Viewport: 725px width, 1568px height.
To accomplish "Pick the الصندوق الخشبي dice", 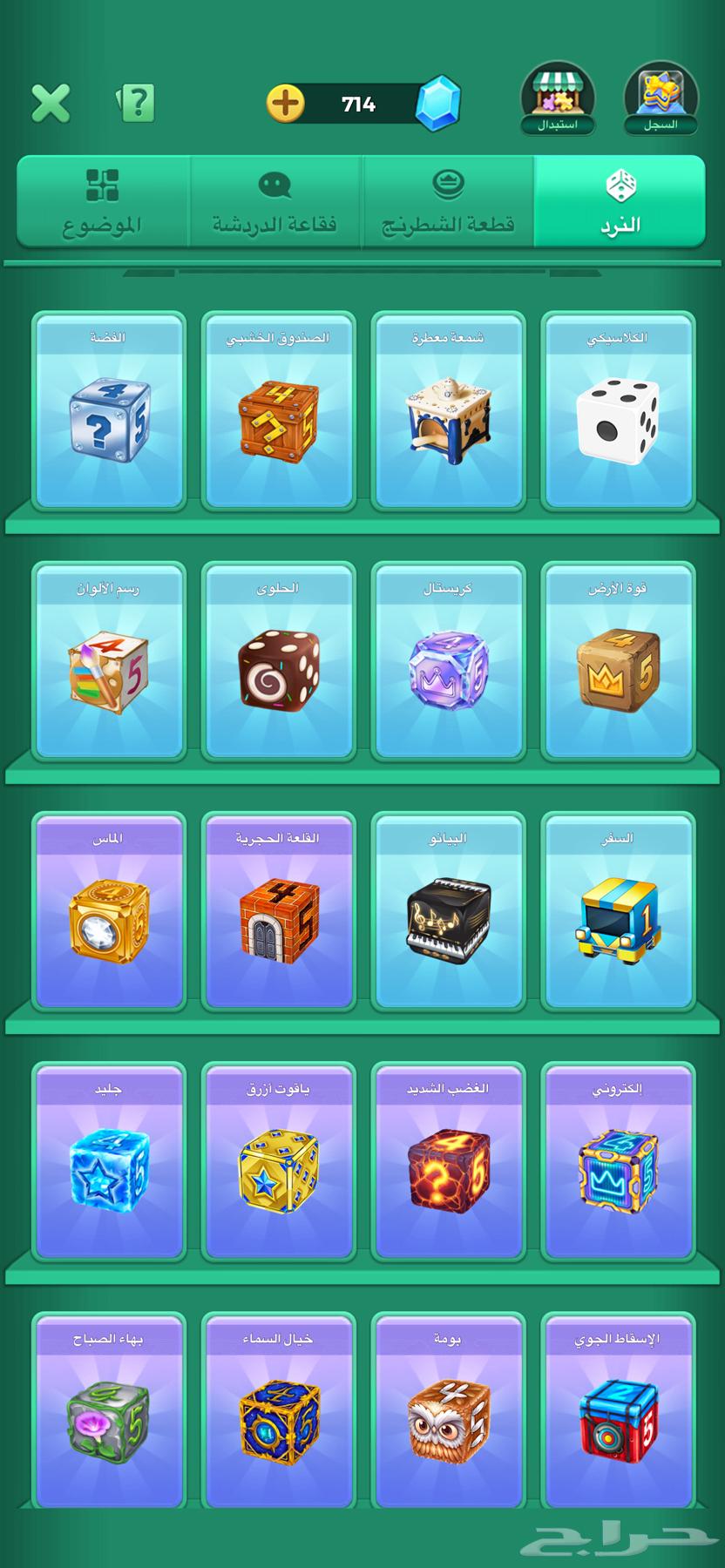I will coord(278,411).
